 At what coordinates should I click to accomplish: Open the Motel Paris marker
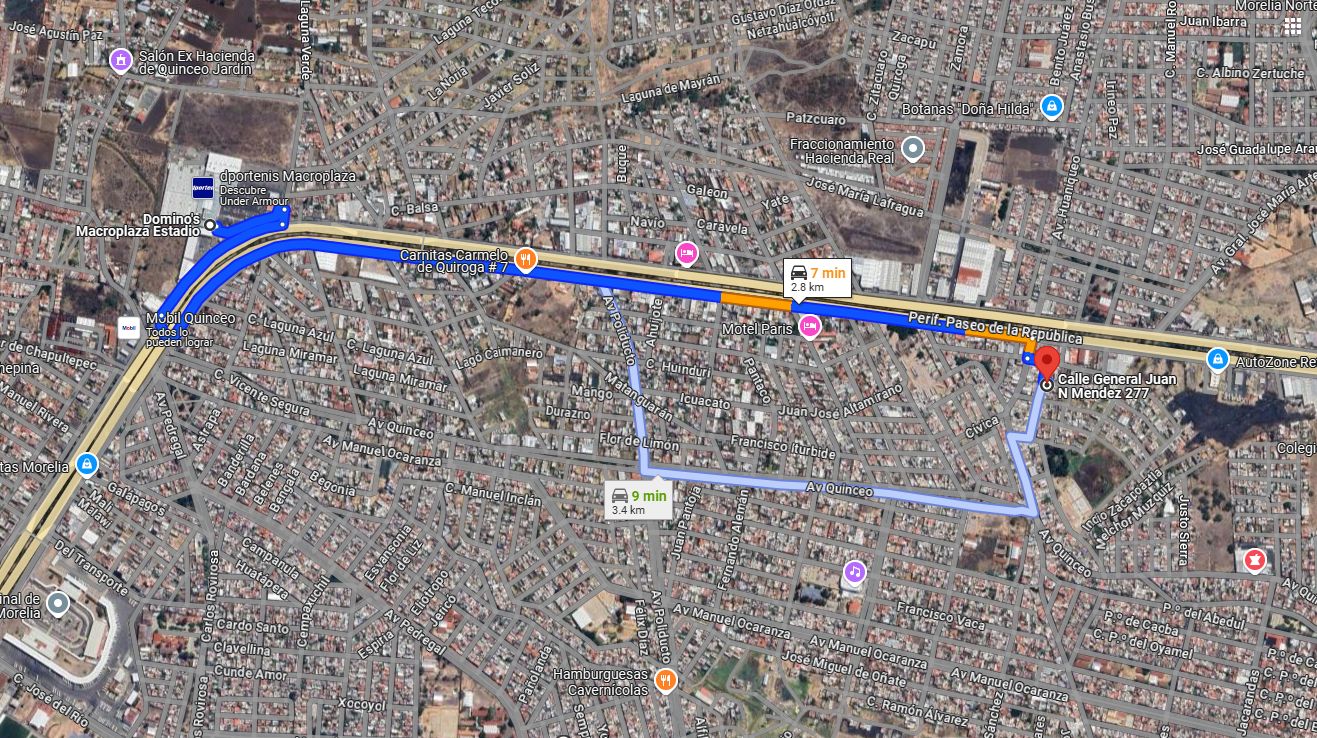(x=810, y=325)
